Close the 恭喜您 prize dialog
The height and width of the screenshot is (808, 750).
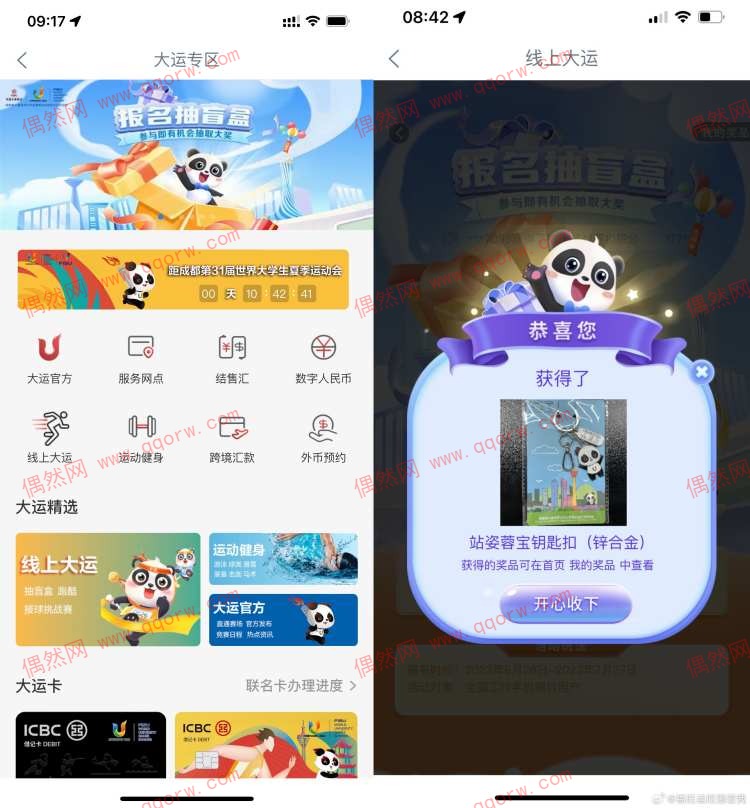[702, 373]
